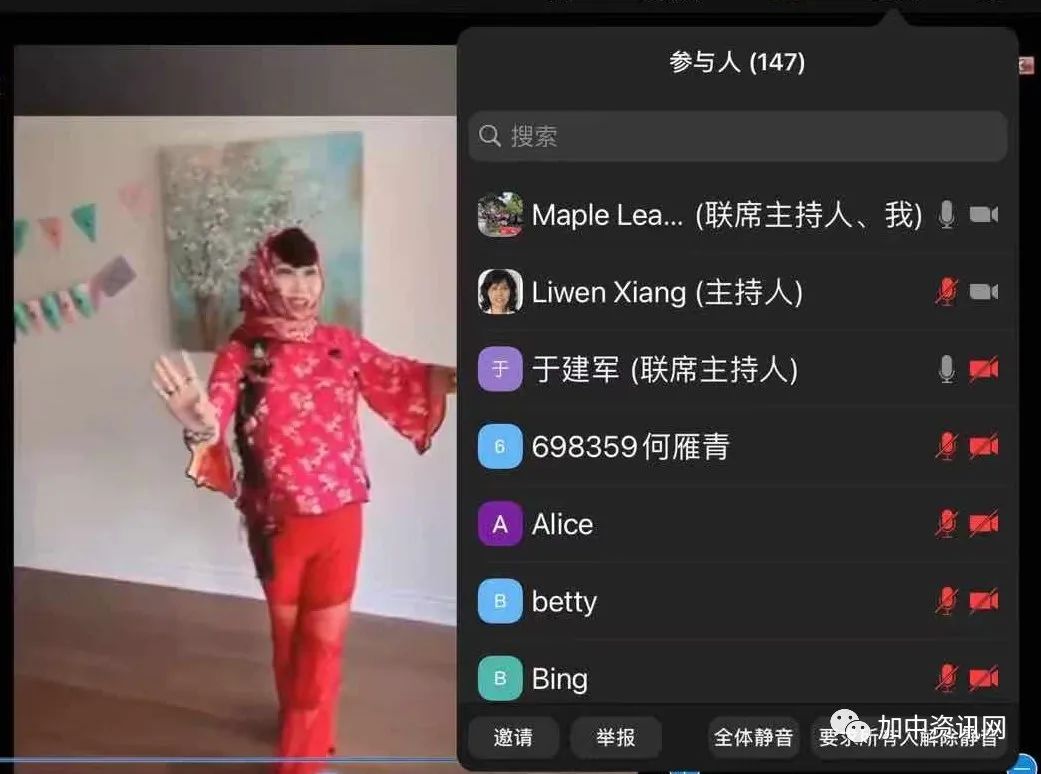Mute 于建军's microphone

tap(946, 370)
